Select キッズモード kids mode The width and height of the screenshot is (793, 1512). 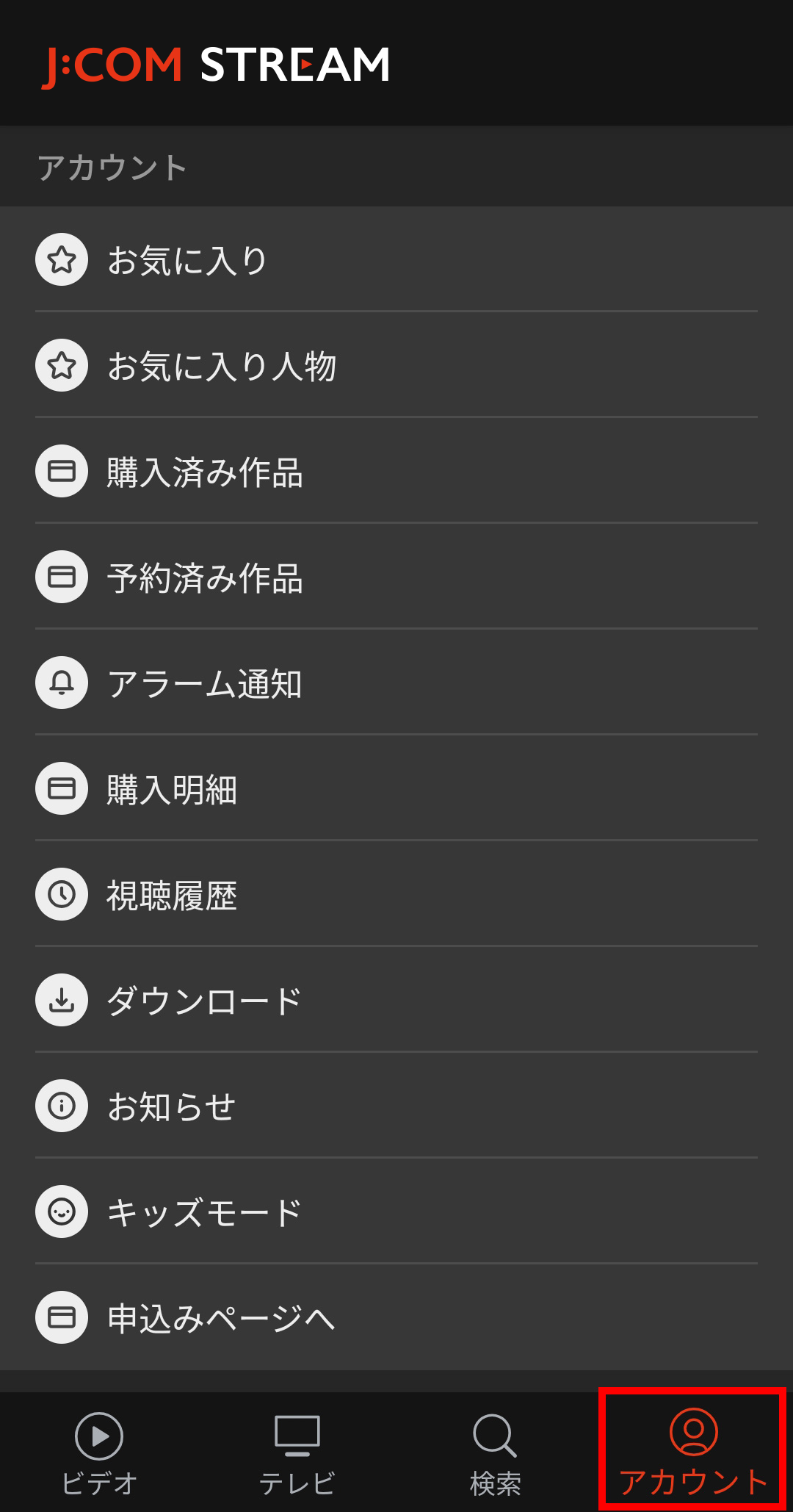[396, 1212]
